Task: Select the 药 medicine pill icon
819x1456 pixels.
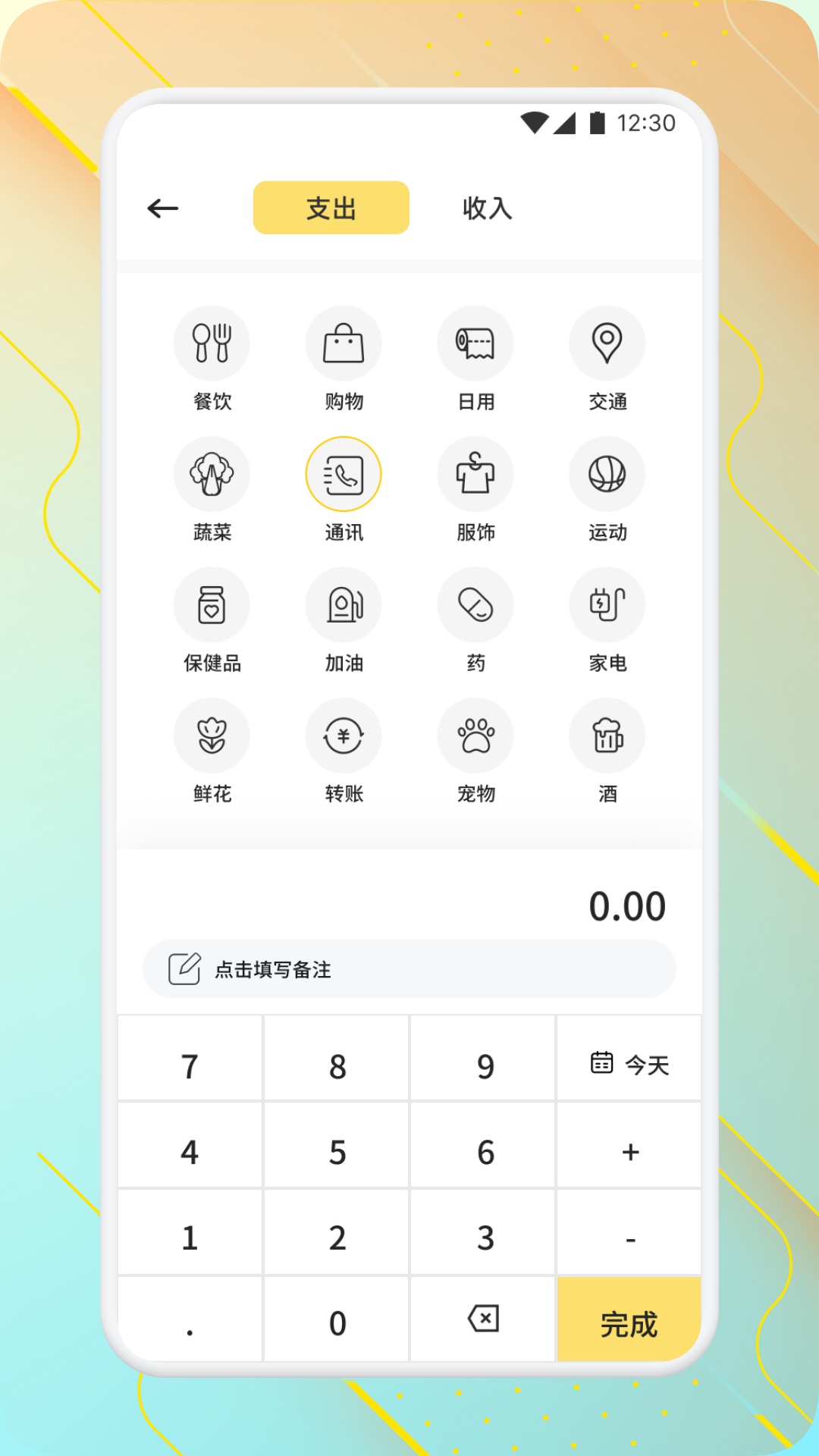Action: pyautogui.click(x=475, y=604)
